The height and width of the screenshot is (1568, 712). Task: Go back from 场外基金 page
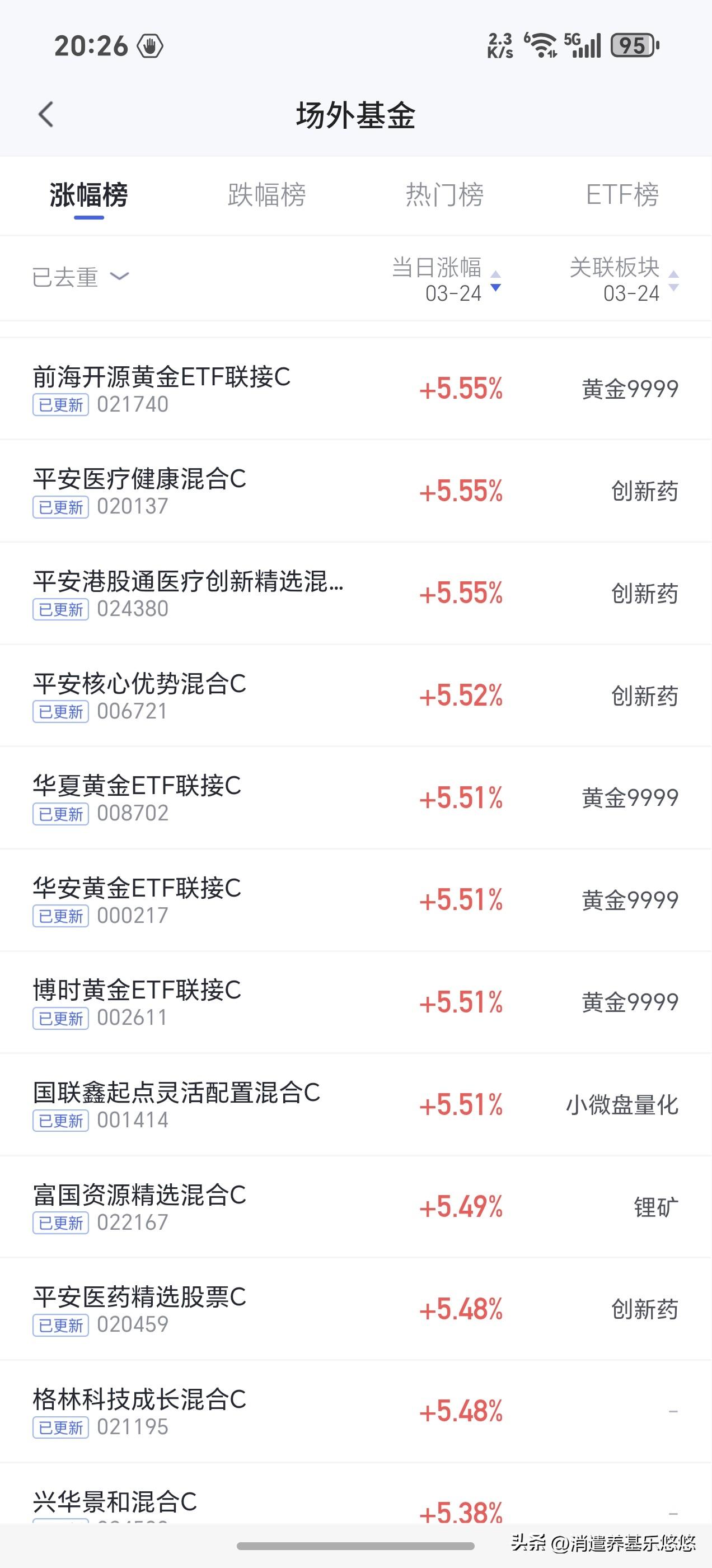pos(46,114)
